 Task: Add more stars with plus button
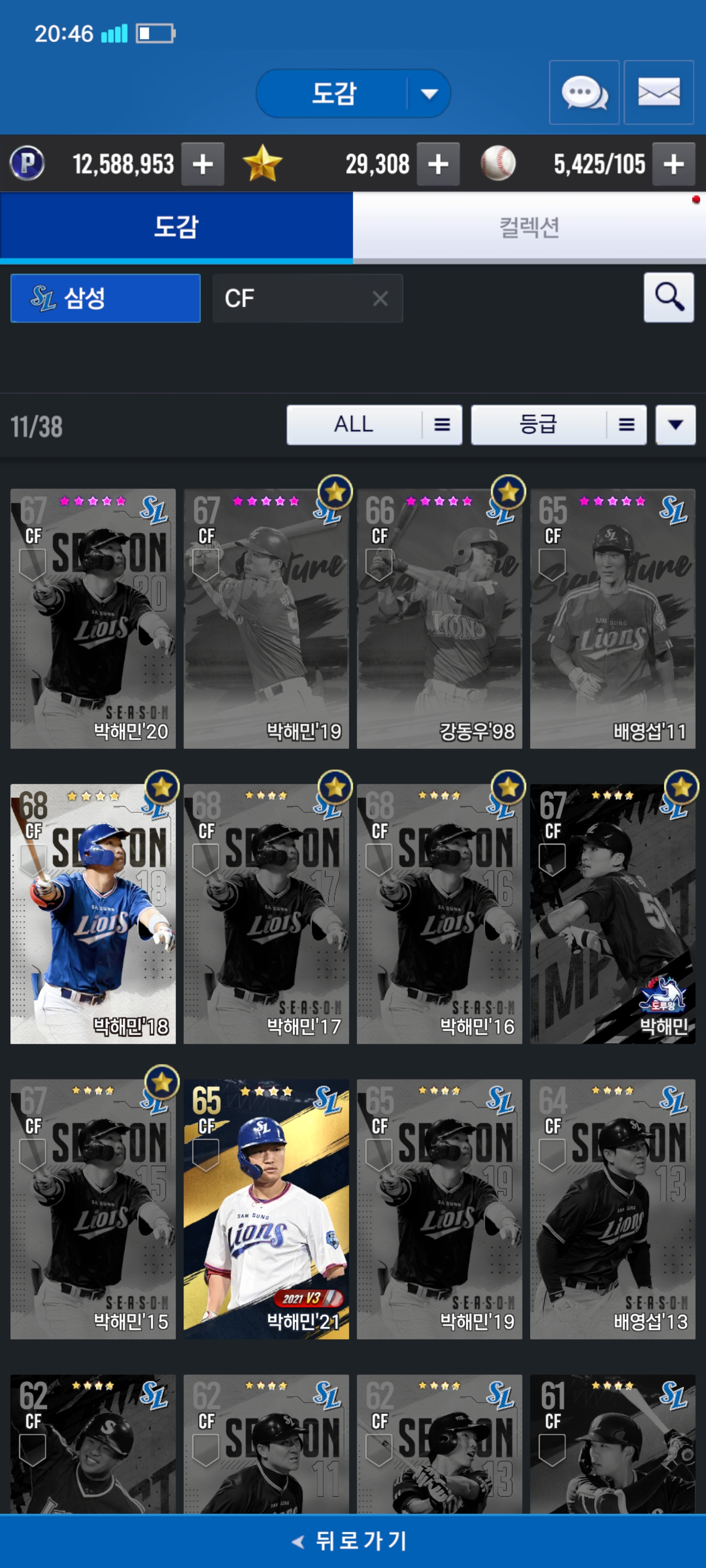pos(438,164)
